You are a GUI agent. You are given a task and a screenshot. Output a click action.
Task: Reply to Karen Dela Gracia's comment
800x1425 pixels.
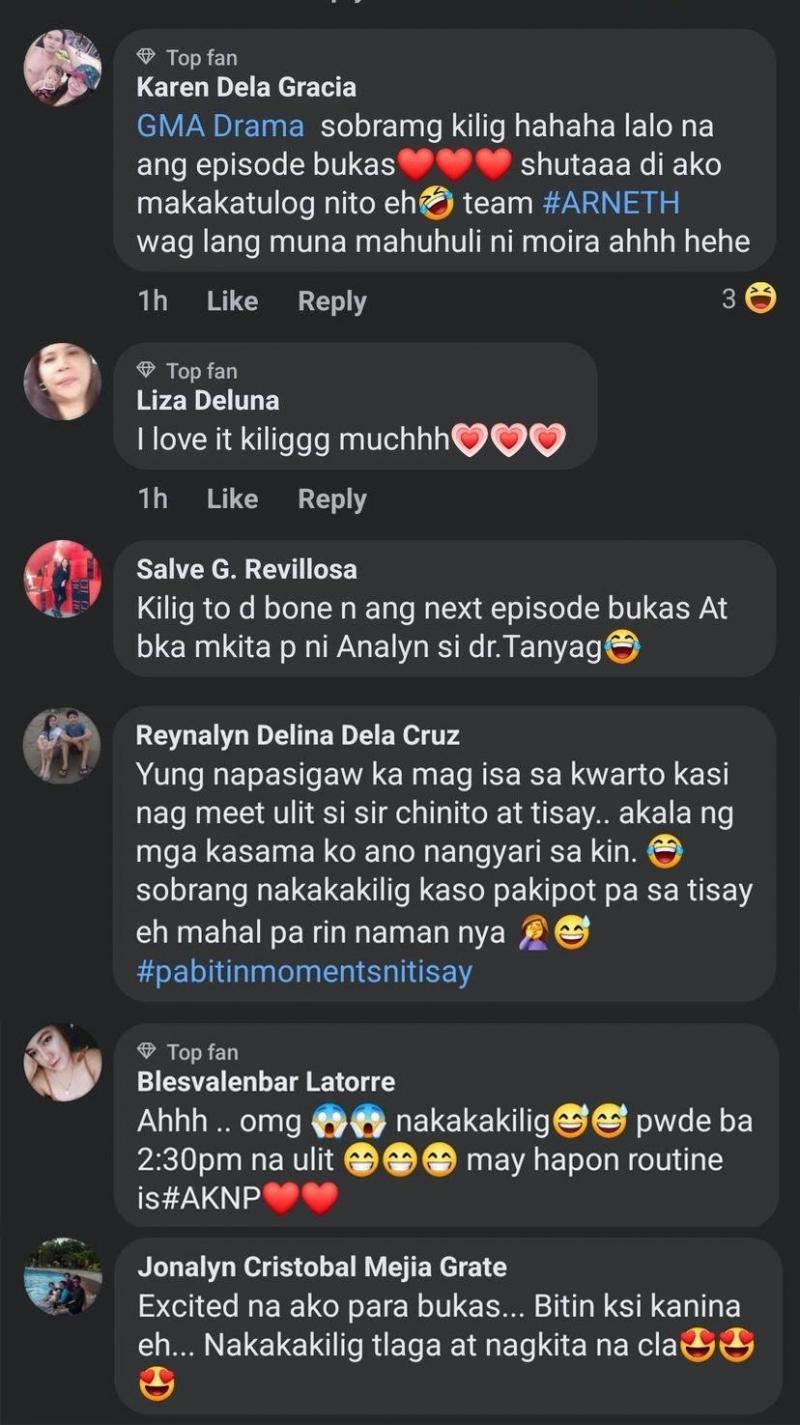(331, 301)
